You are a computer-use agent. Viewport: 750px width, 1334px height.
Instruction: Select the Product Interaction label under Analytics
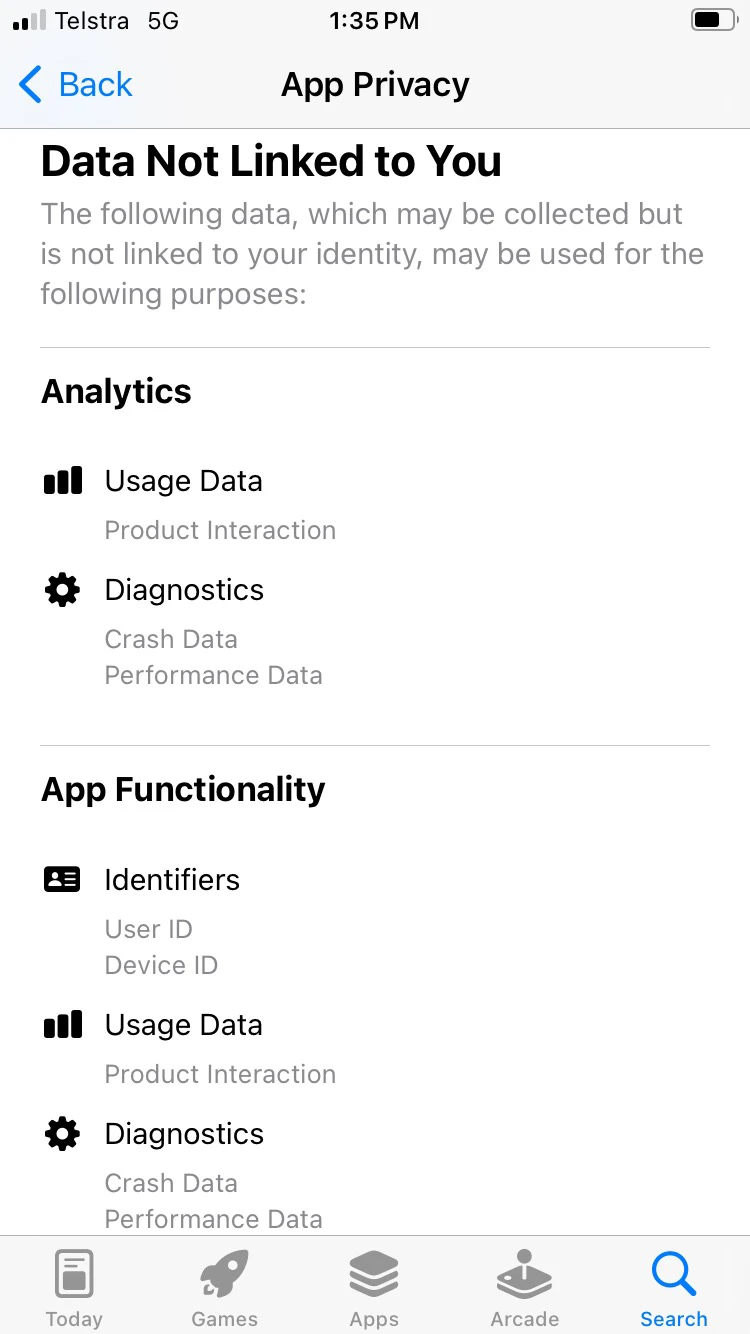coord(219,530)
